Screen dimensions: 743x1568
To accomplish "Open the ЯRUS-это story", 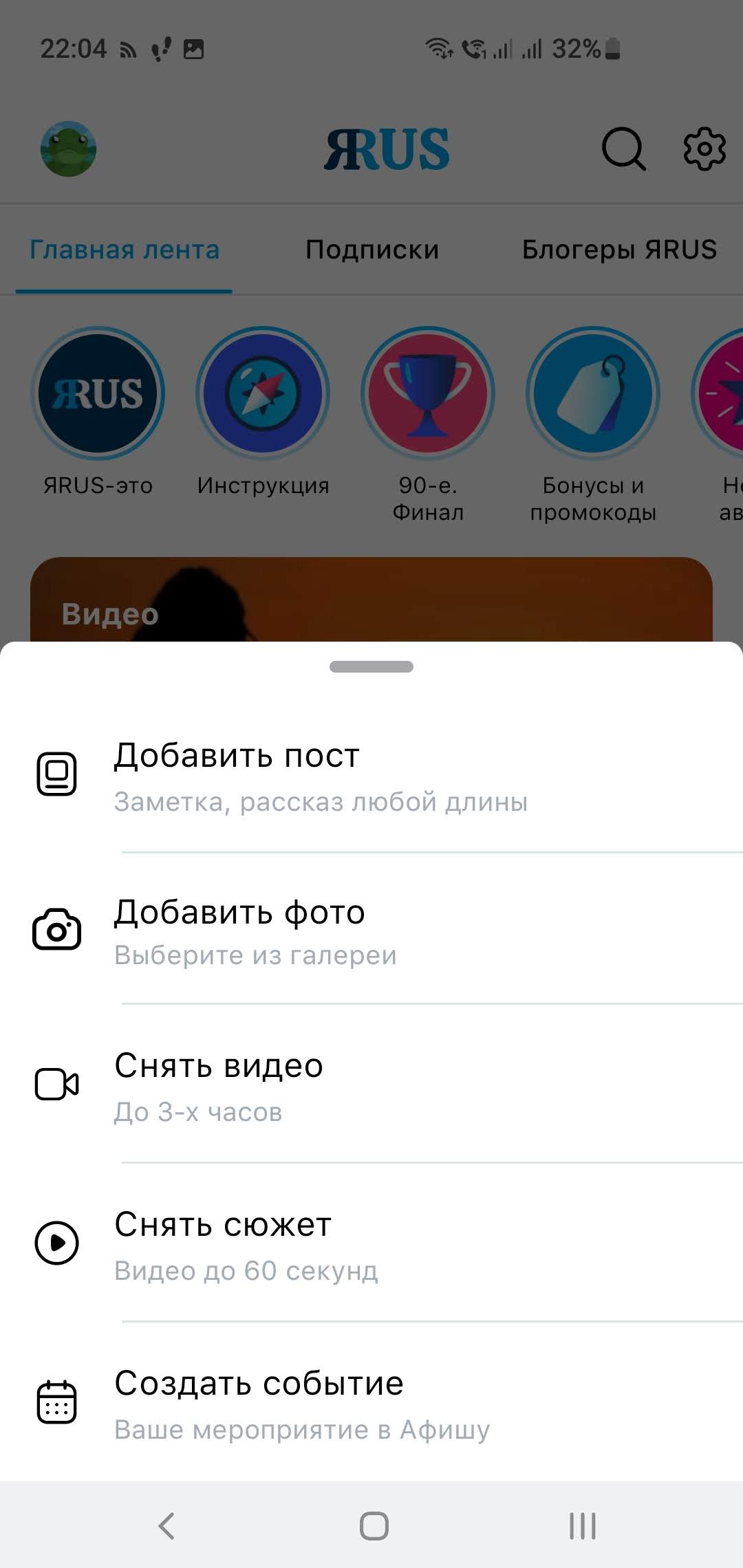I will tap(98, 393).
